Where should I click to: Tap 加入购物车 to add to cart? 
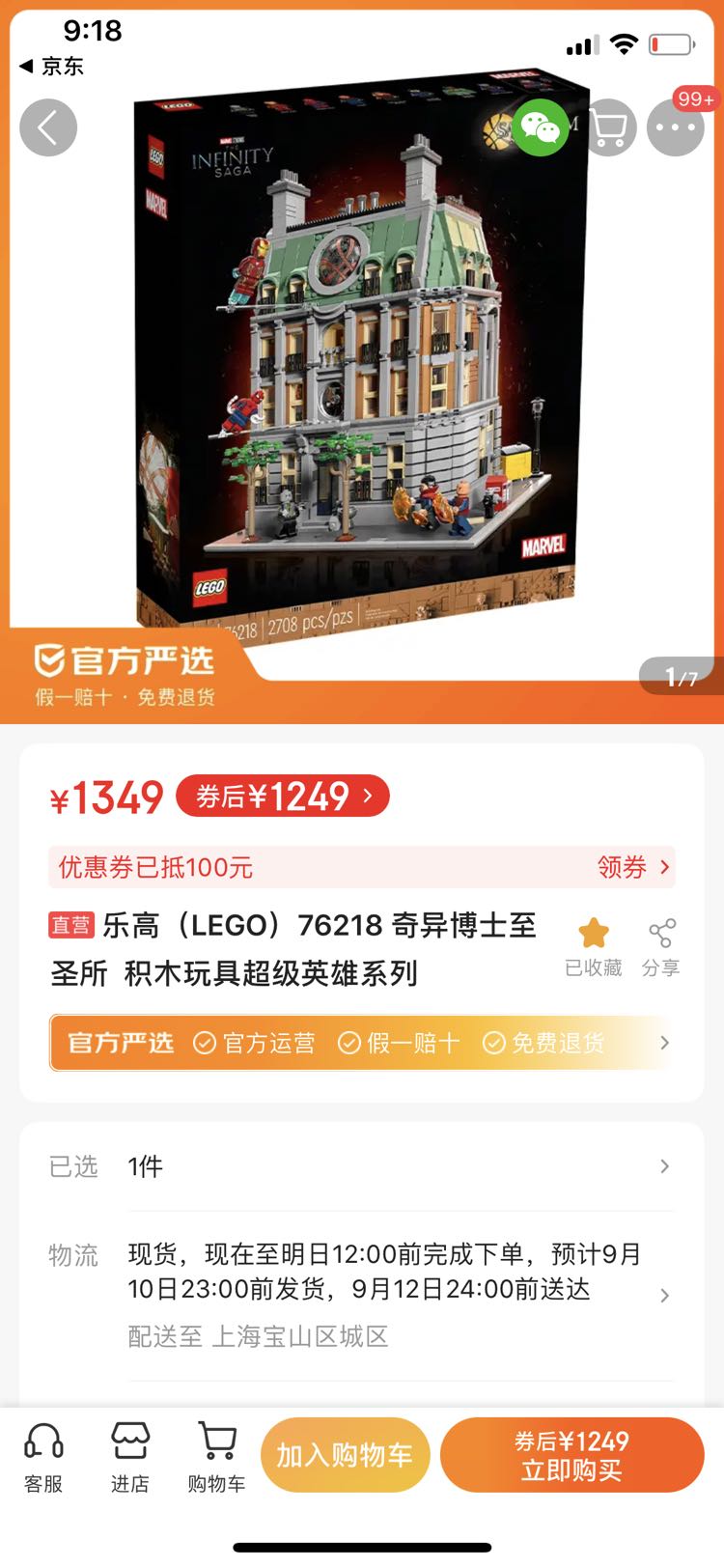(x=345, y=1454)
